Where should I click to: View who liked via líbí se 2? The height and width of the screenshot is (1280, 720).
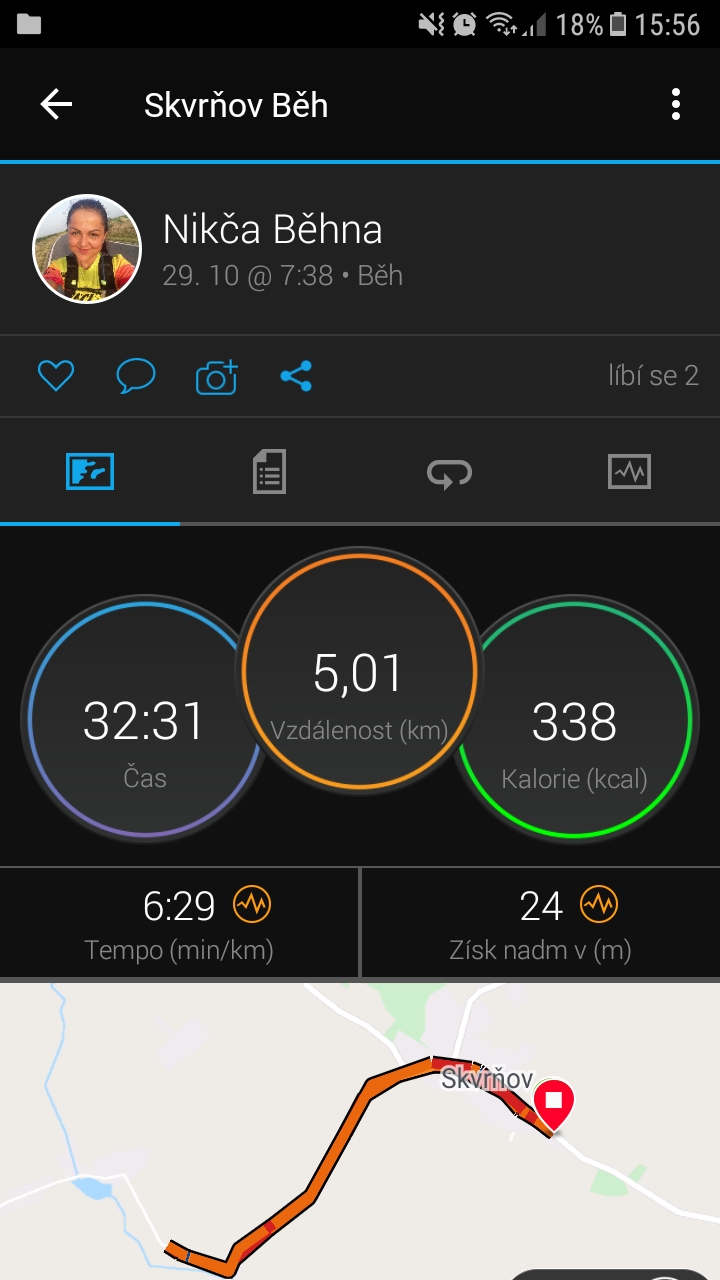point(653,376)
